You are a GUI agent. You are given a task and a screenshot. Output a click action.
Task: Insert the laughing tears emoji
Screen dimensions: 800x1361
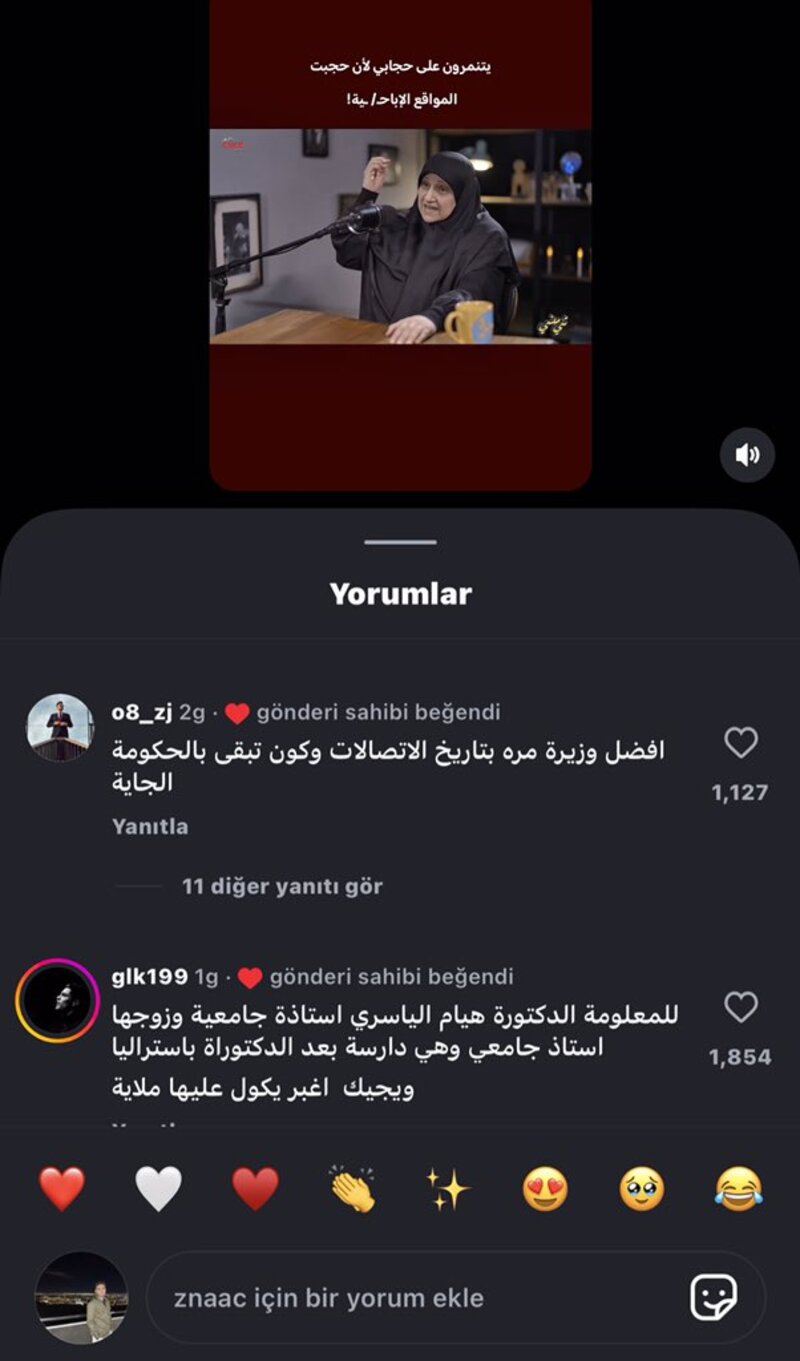point(738,1189)
